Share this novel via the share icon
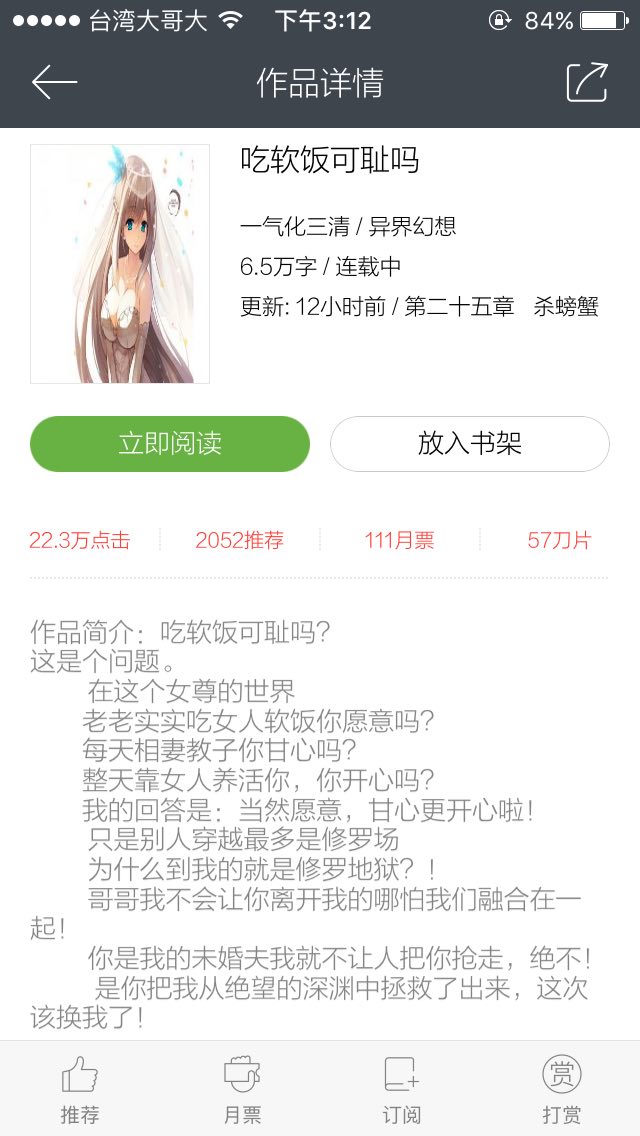 tap(587, 82)
